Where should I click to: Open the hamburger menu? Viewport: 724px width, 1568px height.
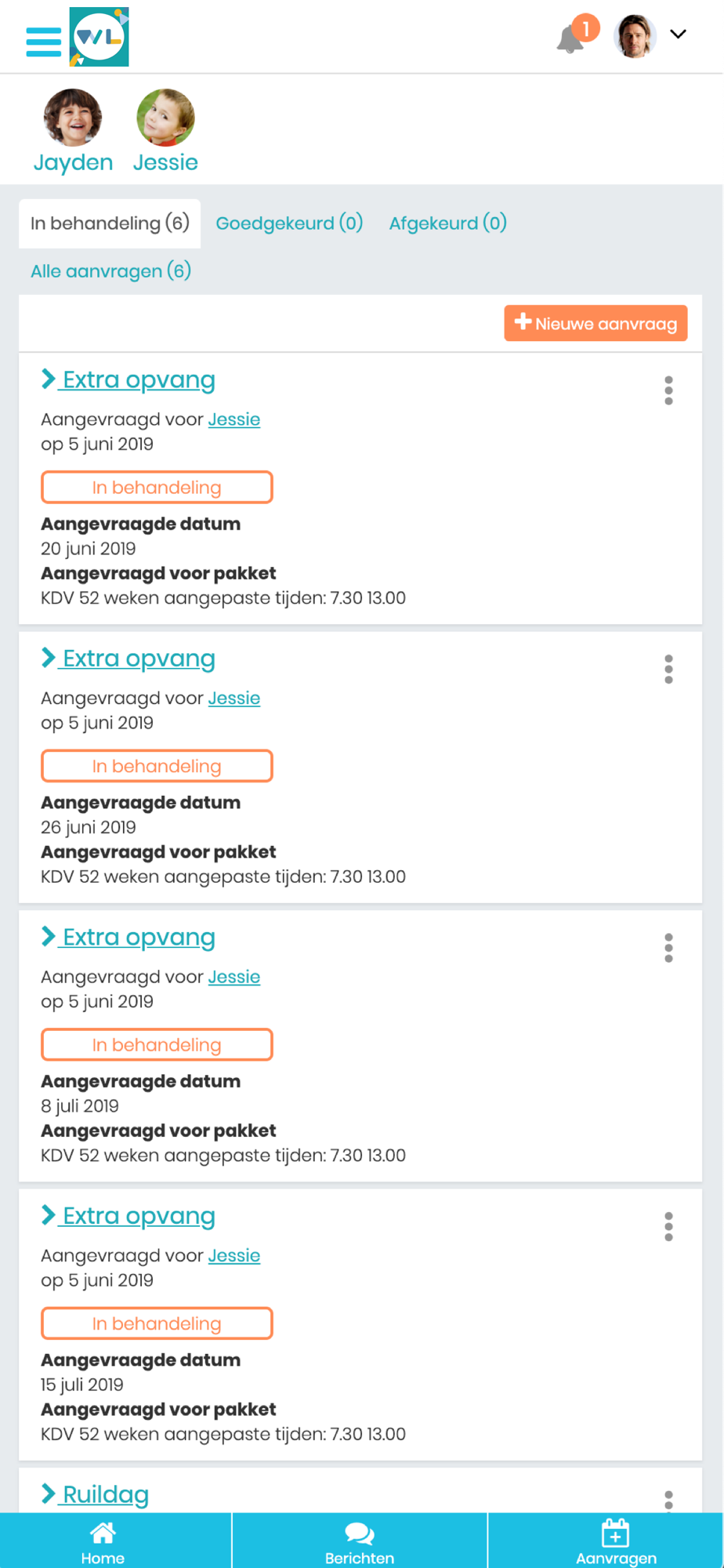[x=43, y=42]
